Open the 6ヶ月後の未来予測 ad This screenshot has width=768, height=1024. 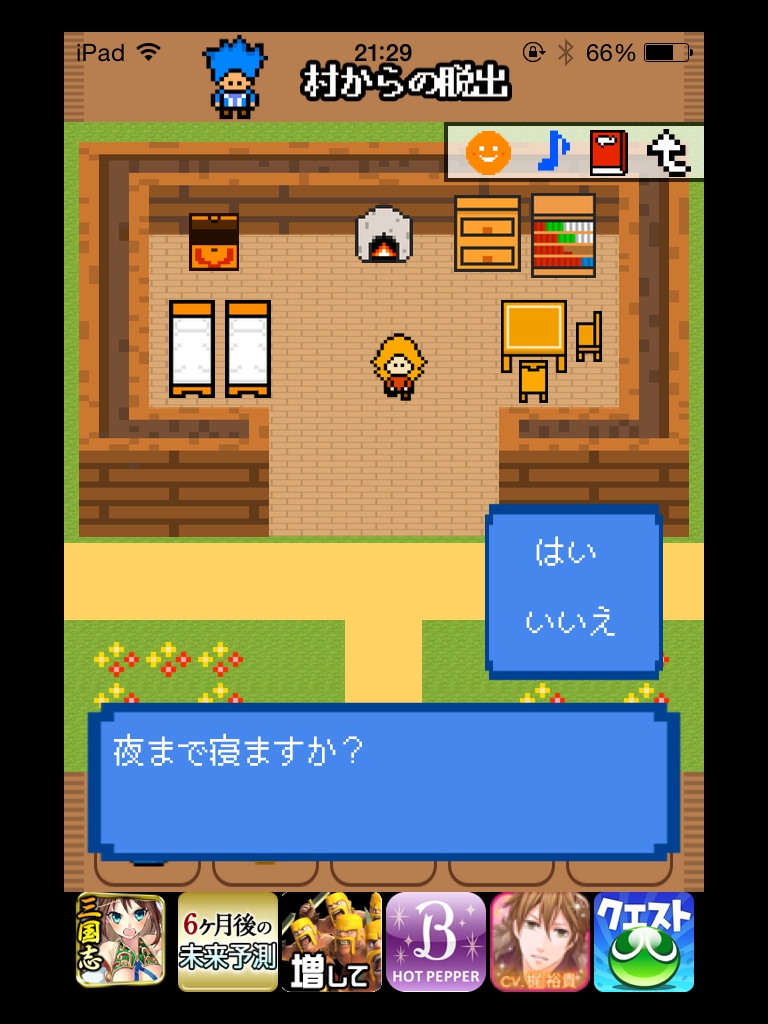[x=228, y=941]
